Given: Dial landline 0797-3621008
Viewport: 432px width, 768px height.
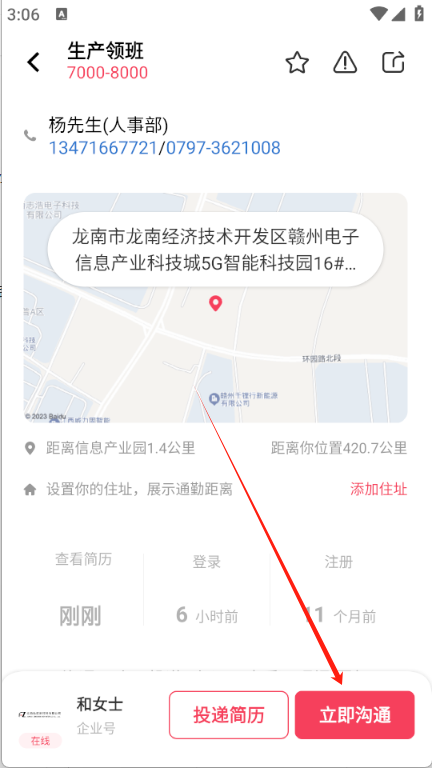Looking at the screenshot, I should click(x=223, y=147).
